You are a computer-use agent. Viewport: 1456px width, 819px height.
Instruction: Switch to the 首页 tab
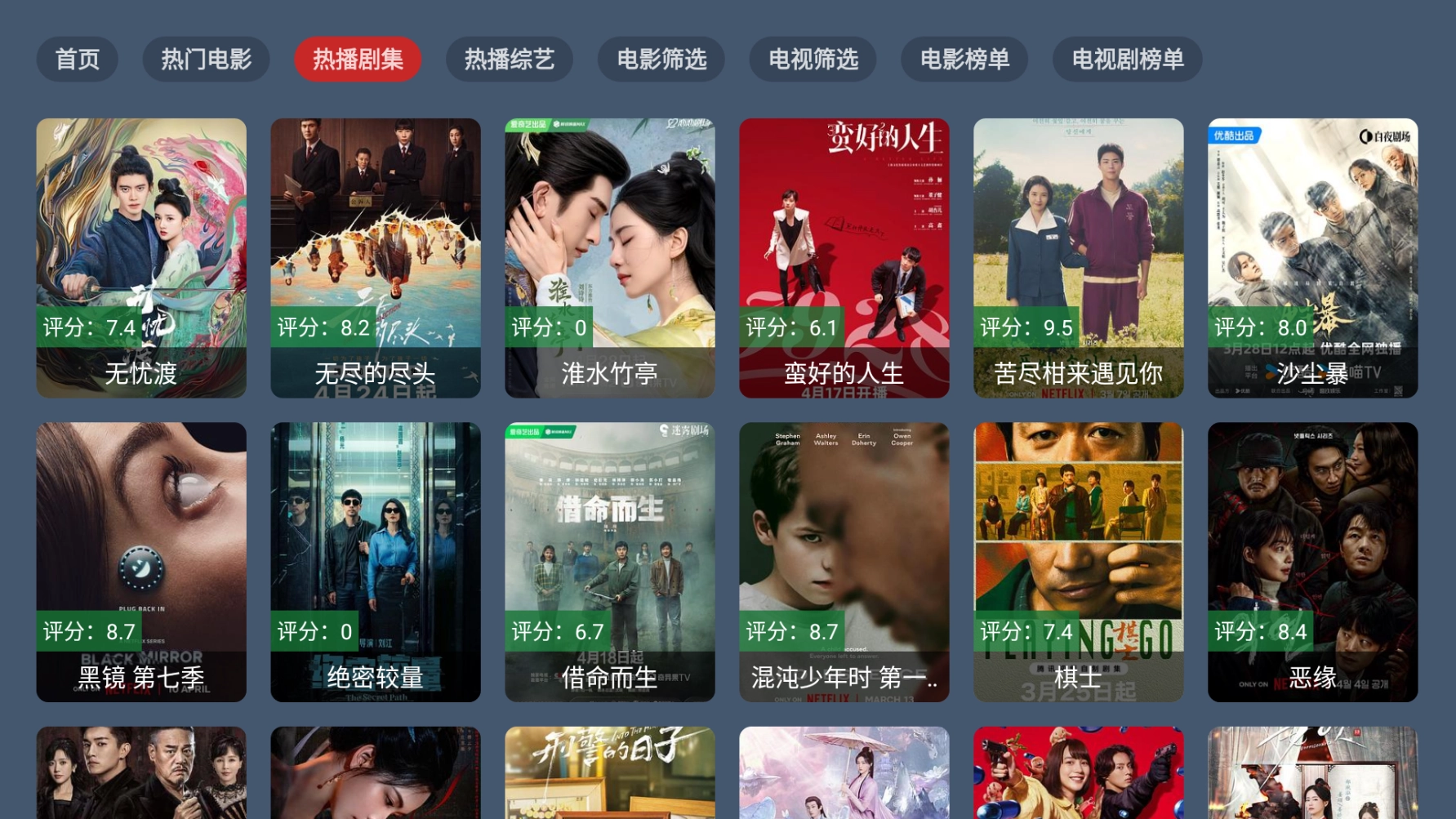coord(77,59)
